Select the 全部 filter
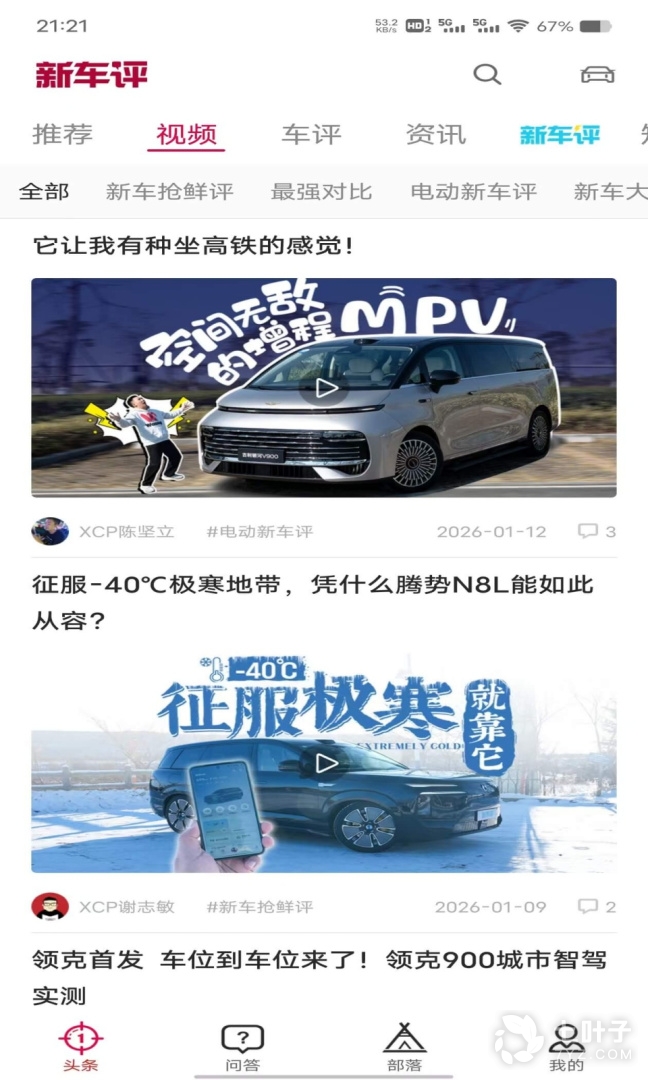The image size is (648, 1080). click(44, 191)
